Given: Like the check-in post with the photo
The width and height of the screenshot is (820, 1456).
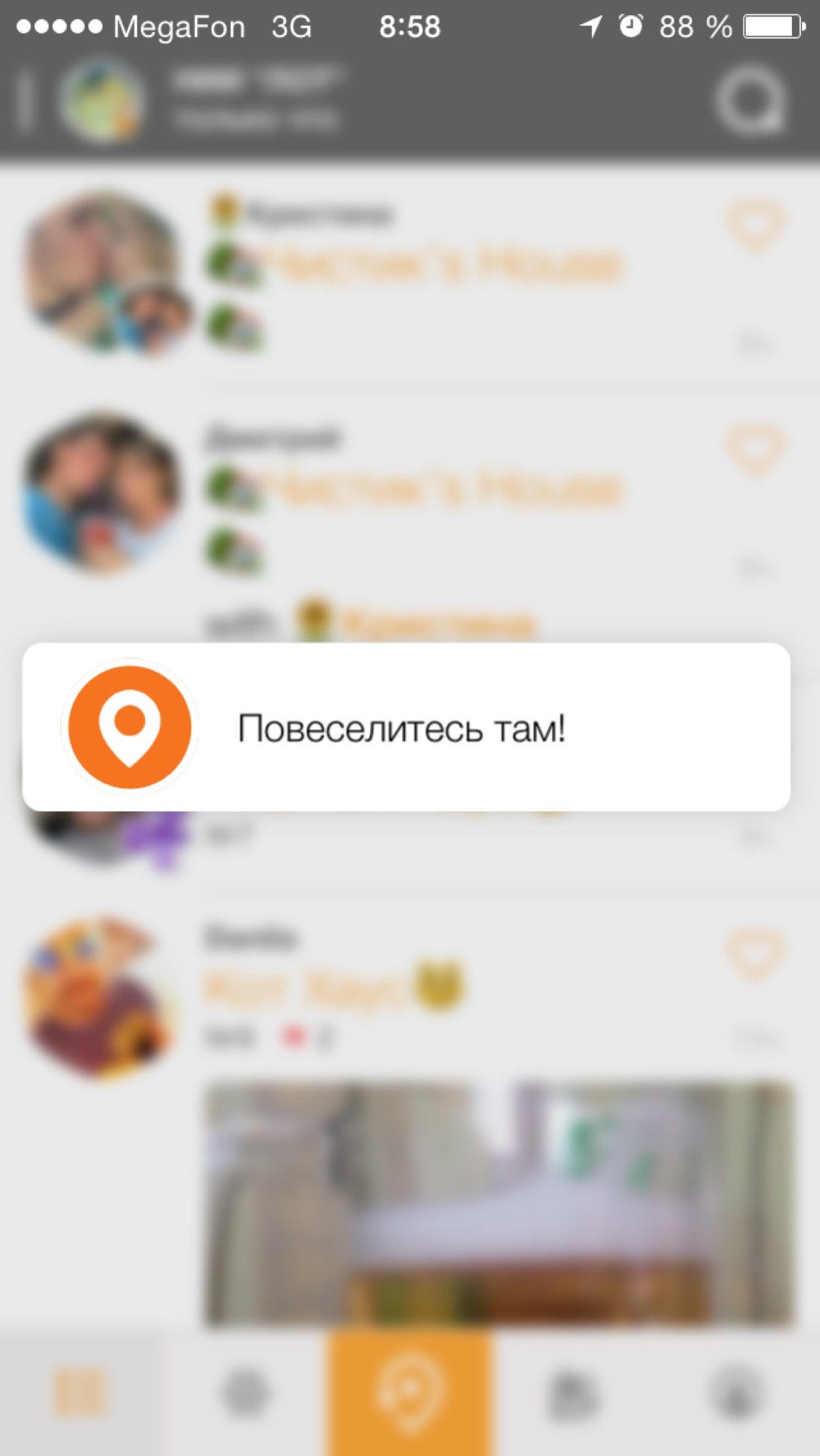Looking at the screenshot, I should tap(754, 954).
